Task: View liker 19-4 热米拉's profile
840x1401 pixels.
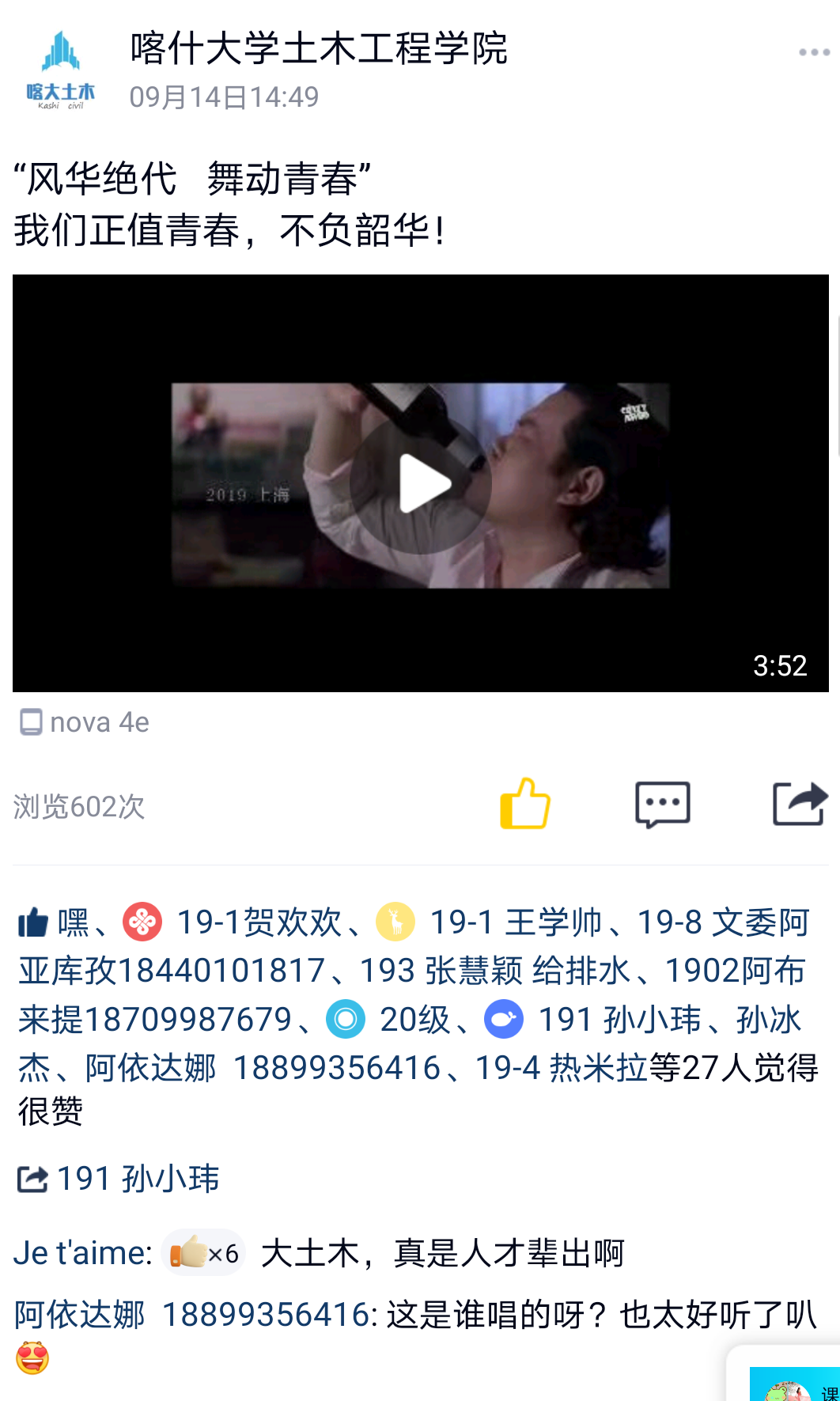Action: [x=561, y=1068]
